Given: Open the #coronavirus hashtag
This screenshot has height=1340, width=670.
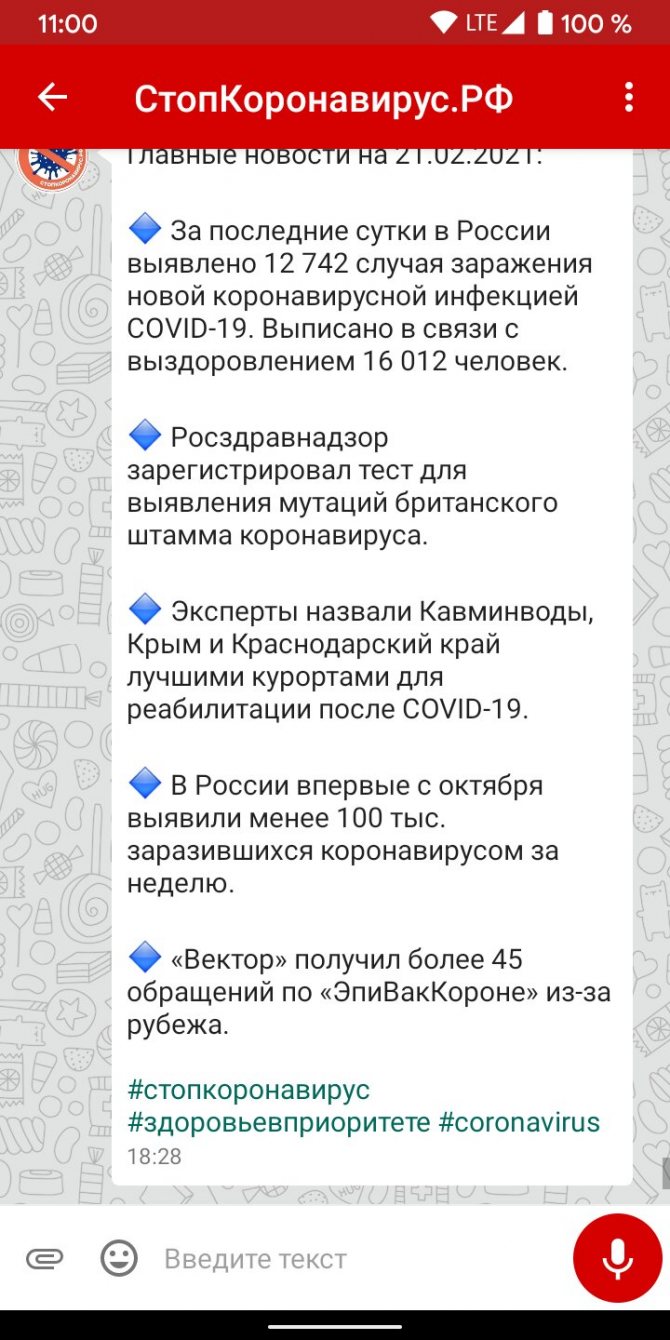Looking at the screenshot, I should point(519,1121).
